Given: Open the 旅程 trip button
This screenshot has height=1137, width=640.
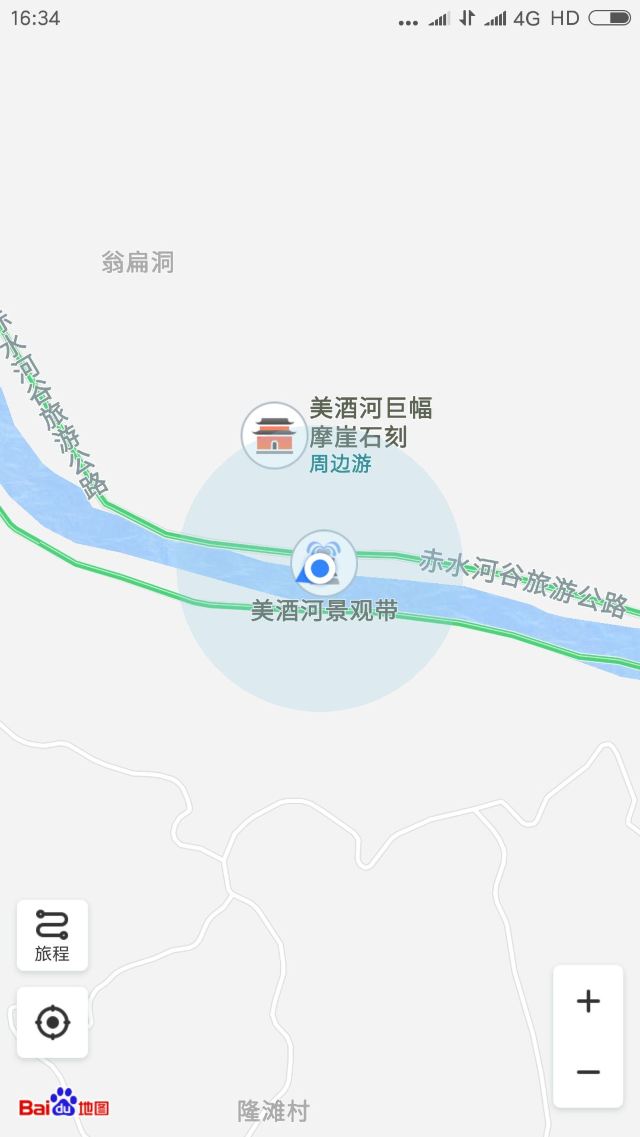Looking at the screenshot, I should coord(52,935).
